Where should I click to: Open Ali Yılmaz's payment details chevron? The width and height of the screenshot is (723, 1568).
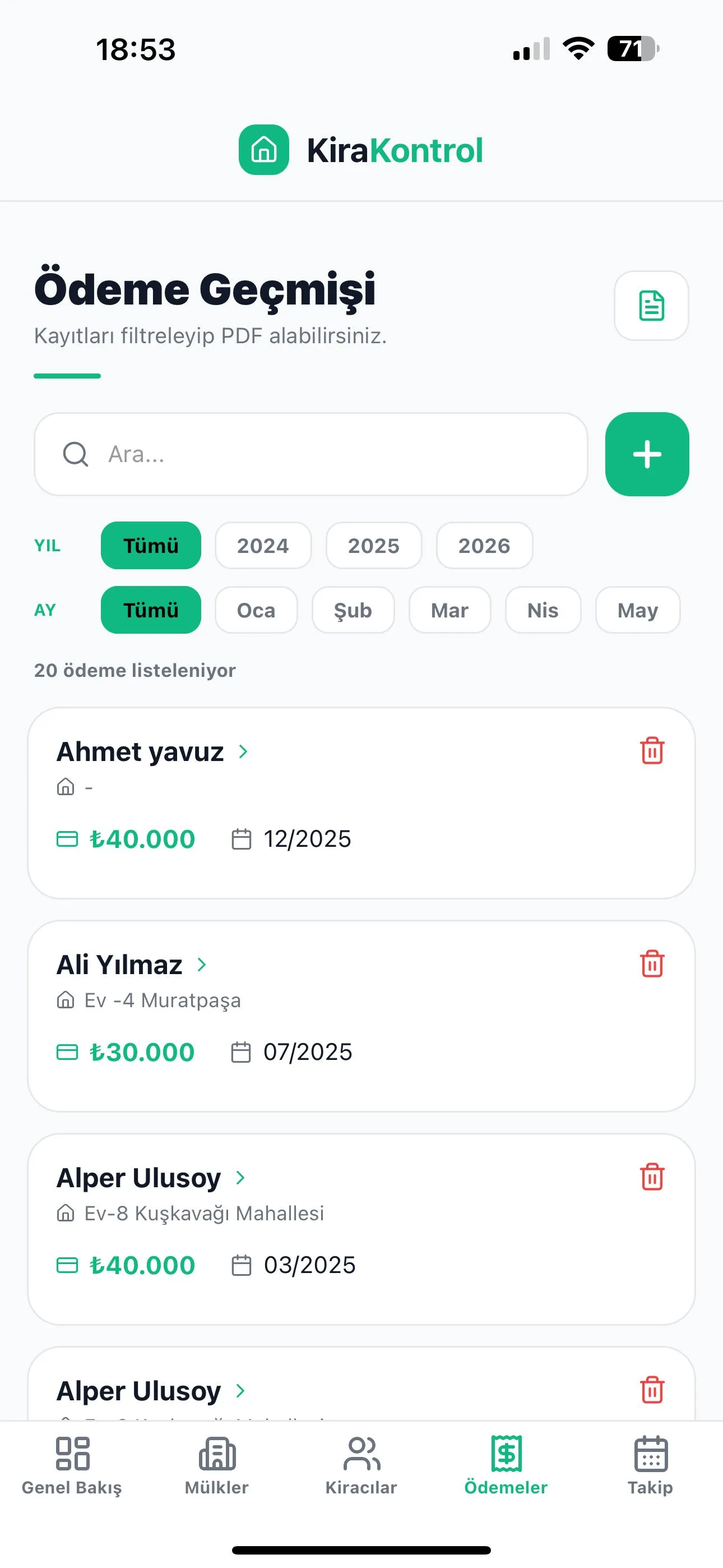[x=202, y=965]
